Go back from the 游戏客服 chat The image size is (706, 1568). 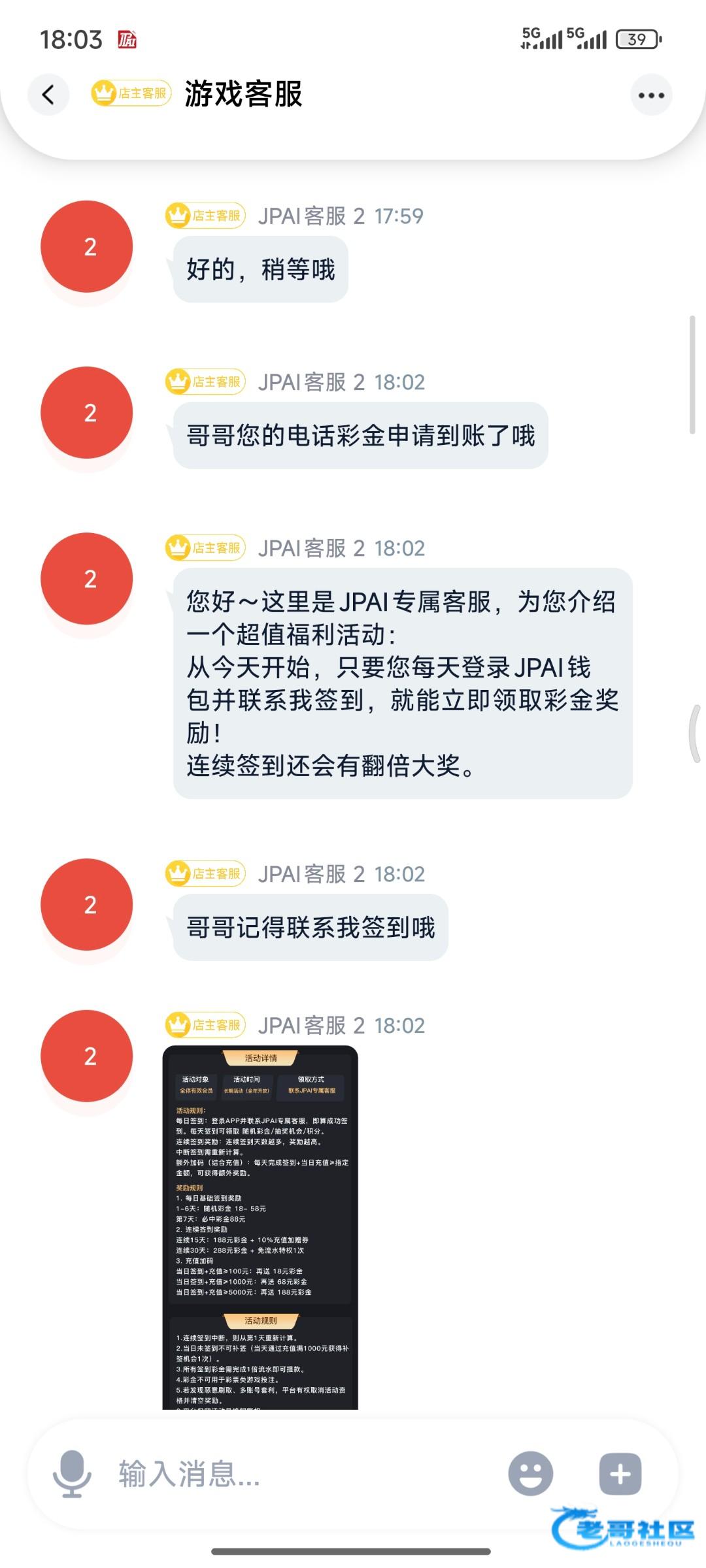click(x=48, y=95)
